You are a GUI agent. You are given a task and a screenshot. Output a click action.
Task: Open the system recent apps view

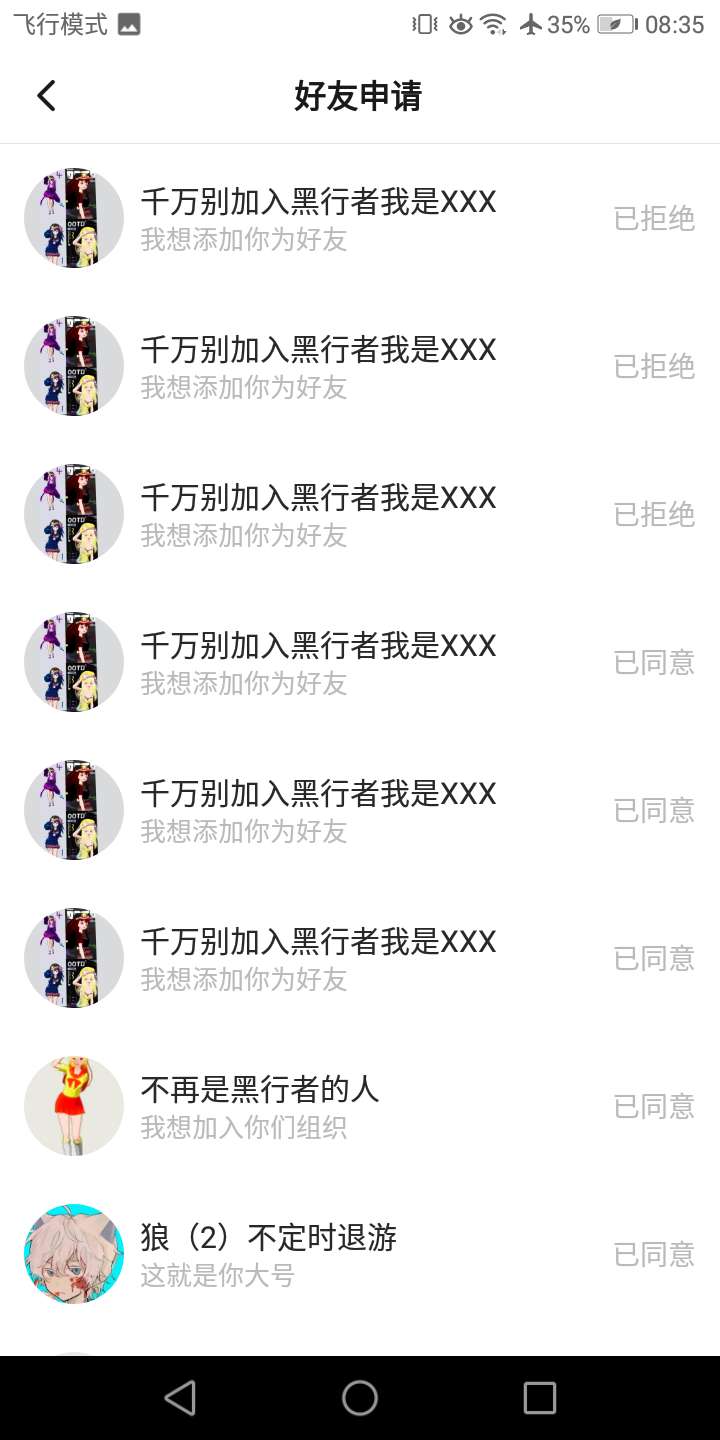click(x=539, y=1398)
